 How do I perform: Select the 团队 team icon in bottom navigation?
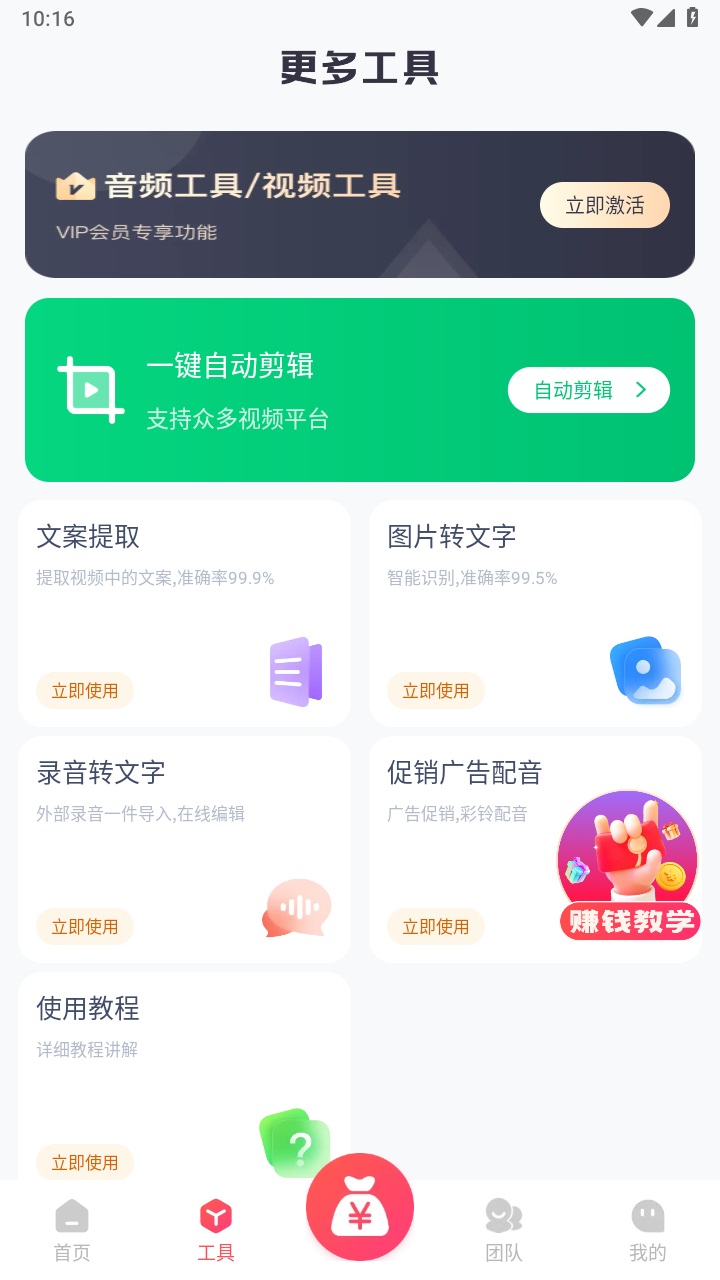point(504,1215)
